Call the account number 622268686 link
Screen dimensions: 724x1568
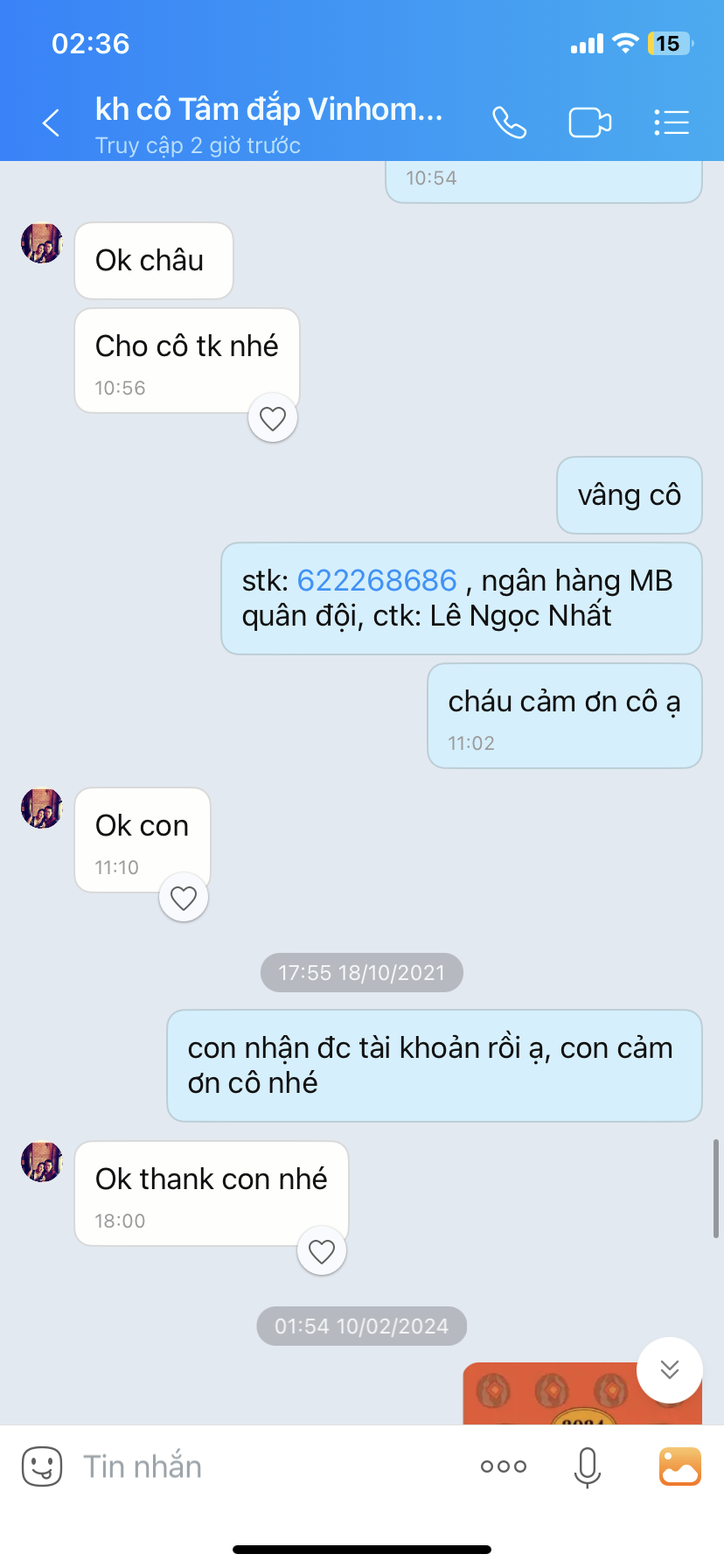pyautogui.click(x=377, y=580)
